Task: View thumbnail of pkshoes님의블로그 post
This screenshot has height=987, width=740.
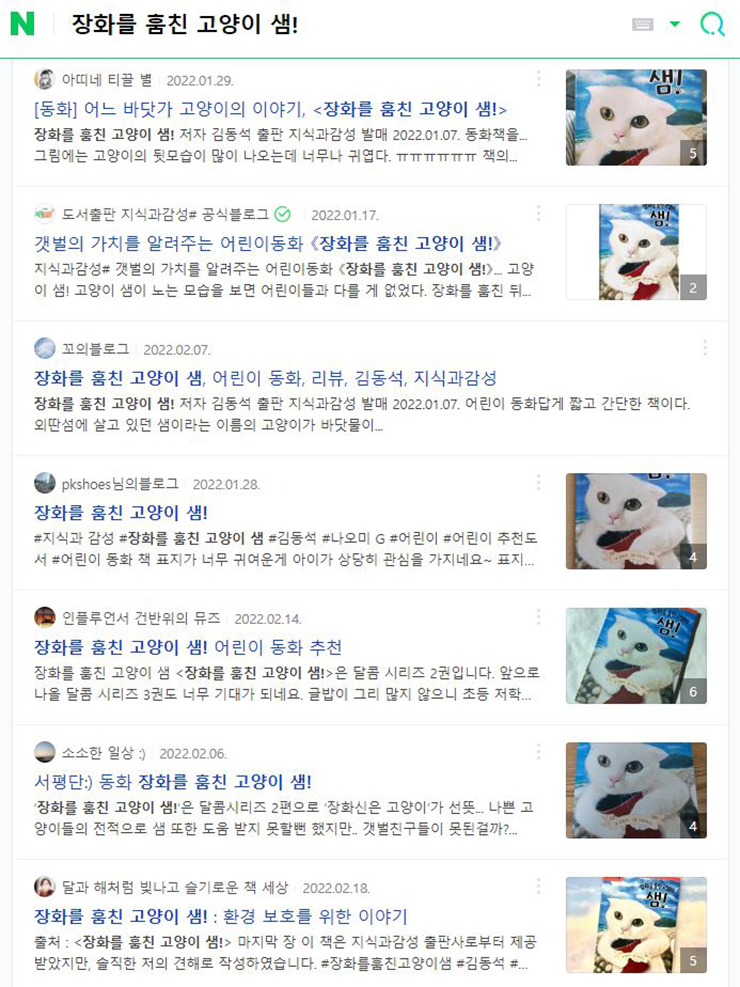Action: [636, 521]
